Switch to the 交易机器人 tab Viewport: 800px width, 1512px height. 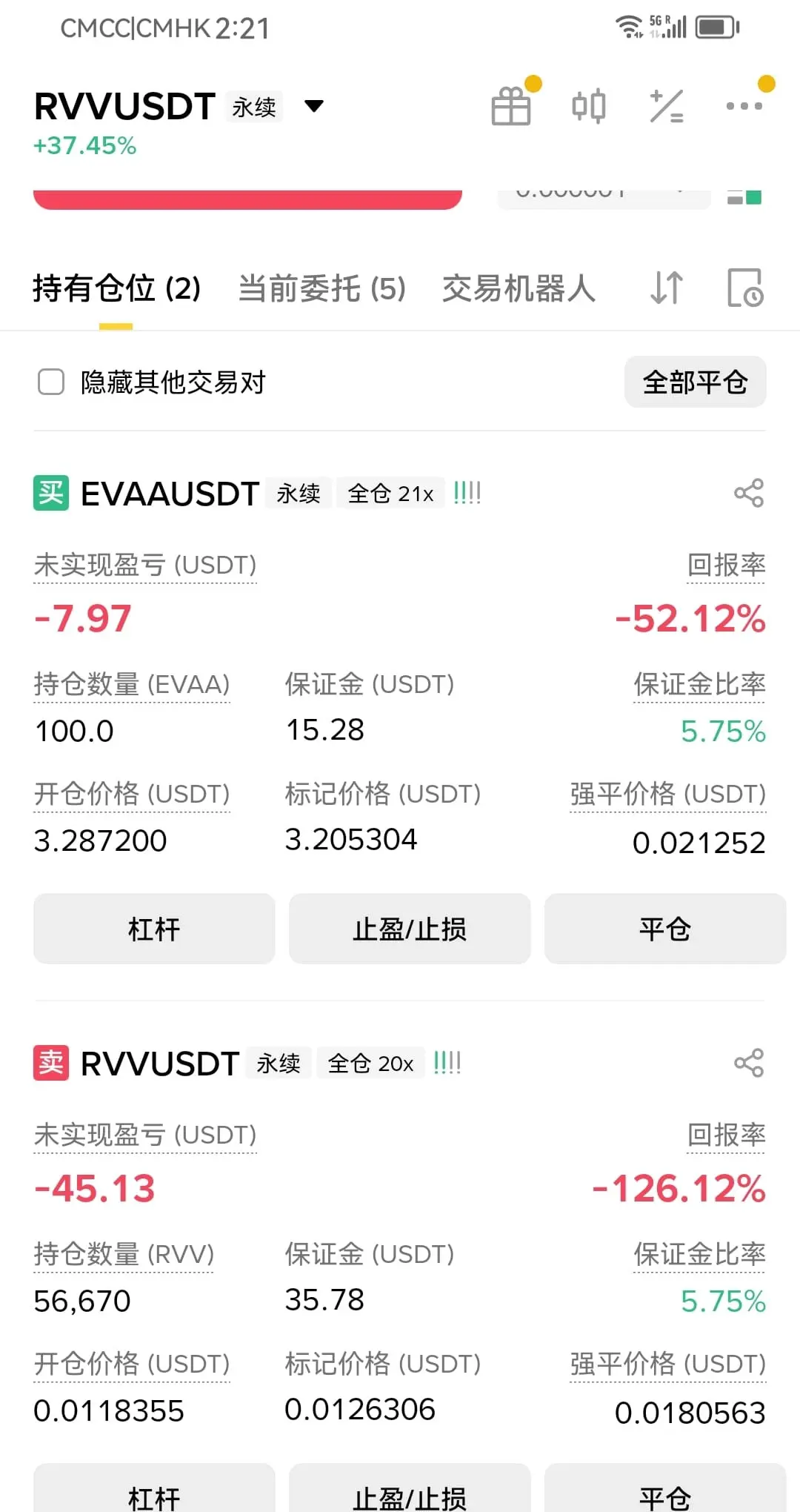[x=519, y=288]
